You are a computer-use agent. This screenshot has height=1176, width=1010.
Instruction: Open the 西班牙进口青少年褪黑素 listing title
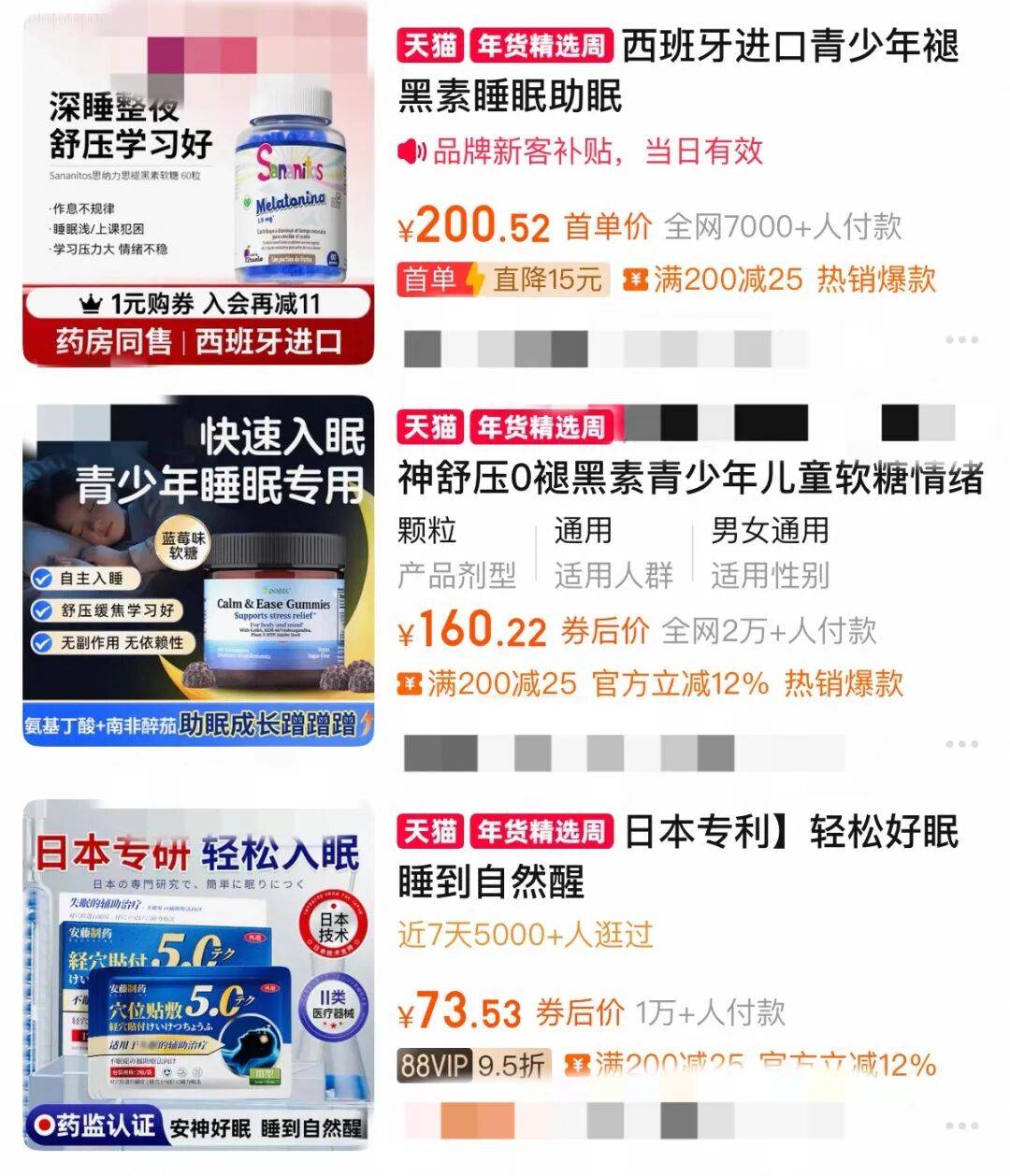[678, 71]
